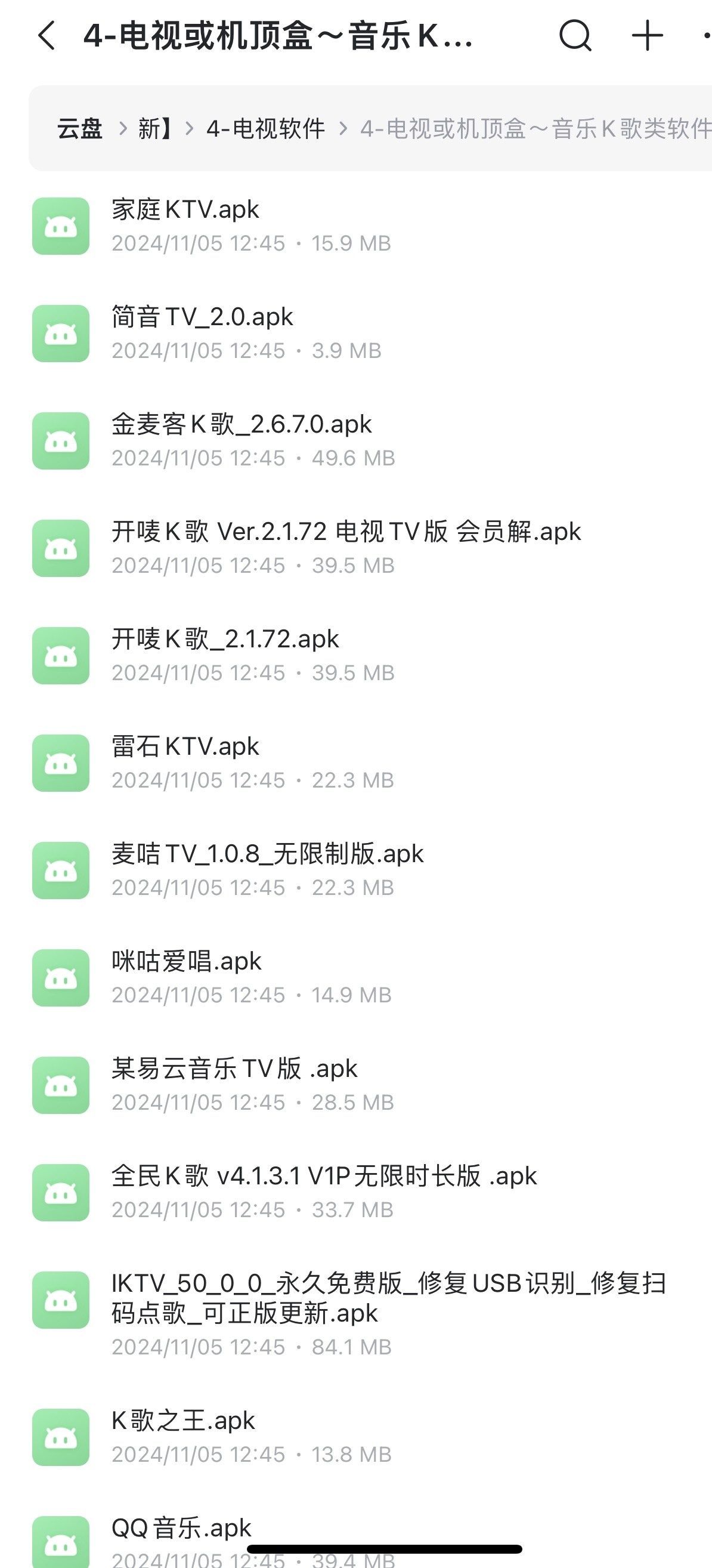The height and width of the screenshot is (1568, 712).
Task: Tap 麦咕TV_1.0.8_无限制版.apk filename
Action: coord(268,854)
